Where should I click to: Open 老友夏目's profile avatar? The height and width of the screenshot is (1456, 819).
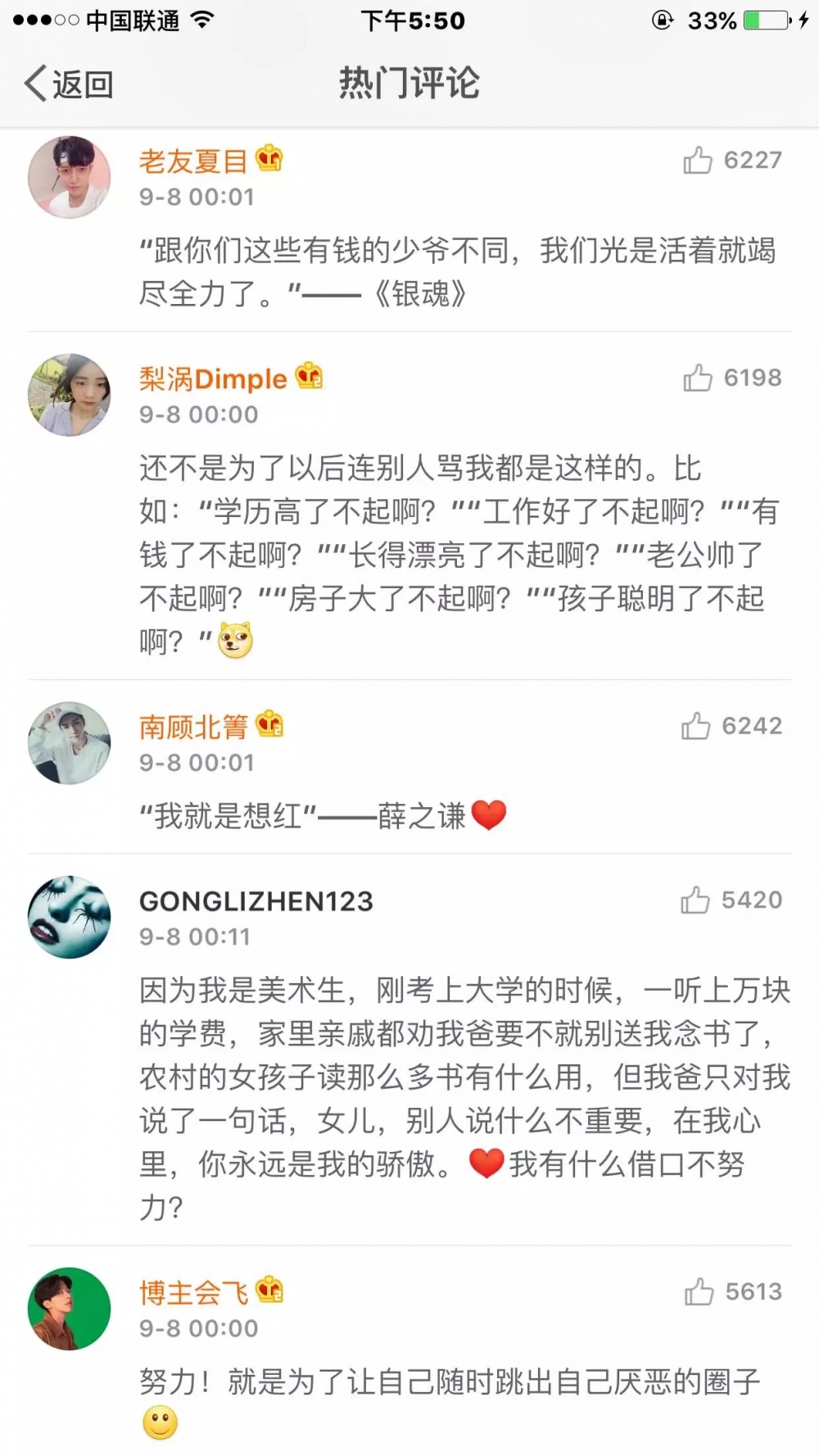(x=70, y=177)
